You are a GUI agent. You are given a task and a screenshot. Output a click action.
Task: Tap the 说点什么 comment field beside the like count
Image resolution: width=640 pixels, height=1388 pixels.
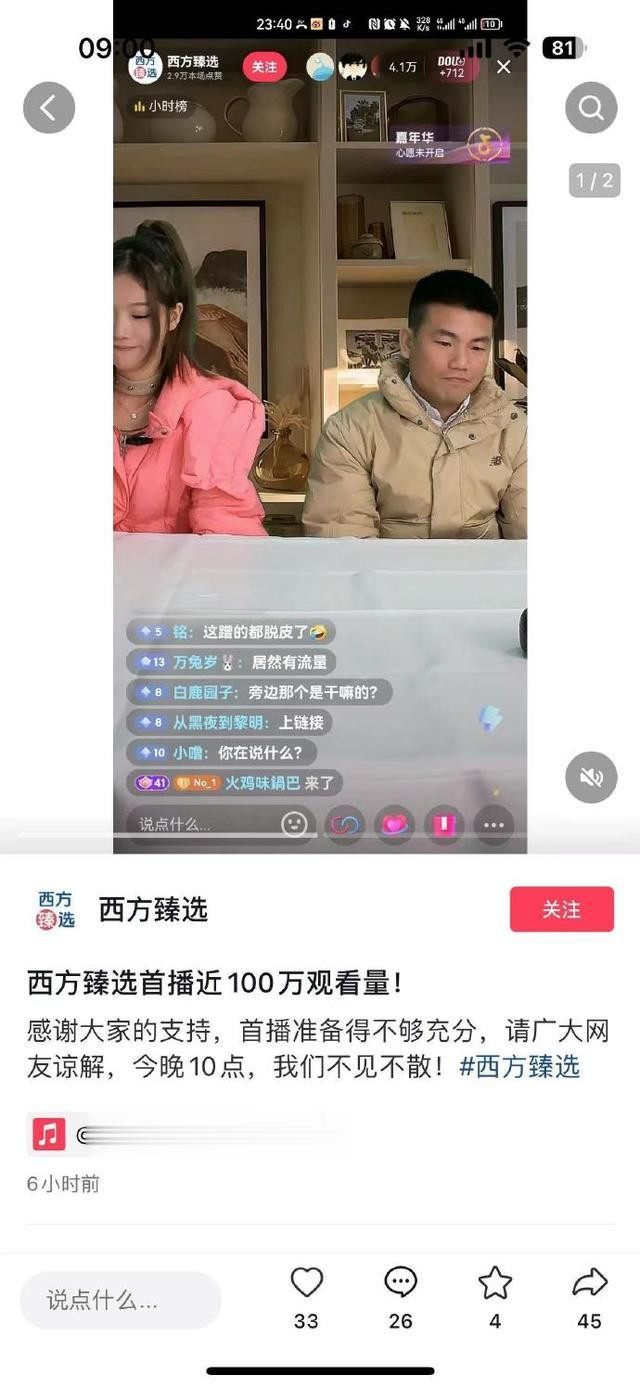[x=120, y=1300]
